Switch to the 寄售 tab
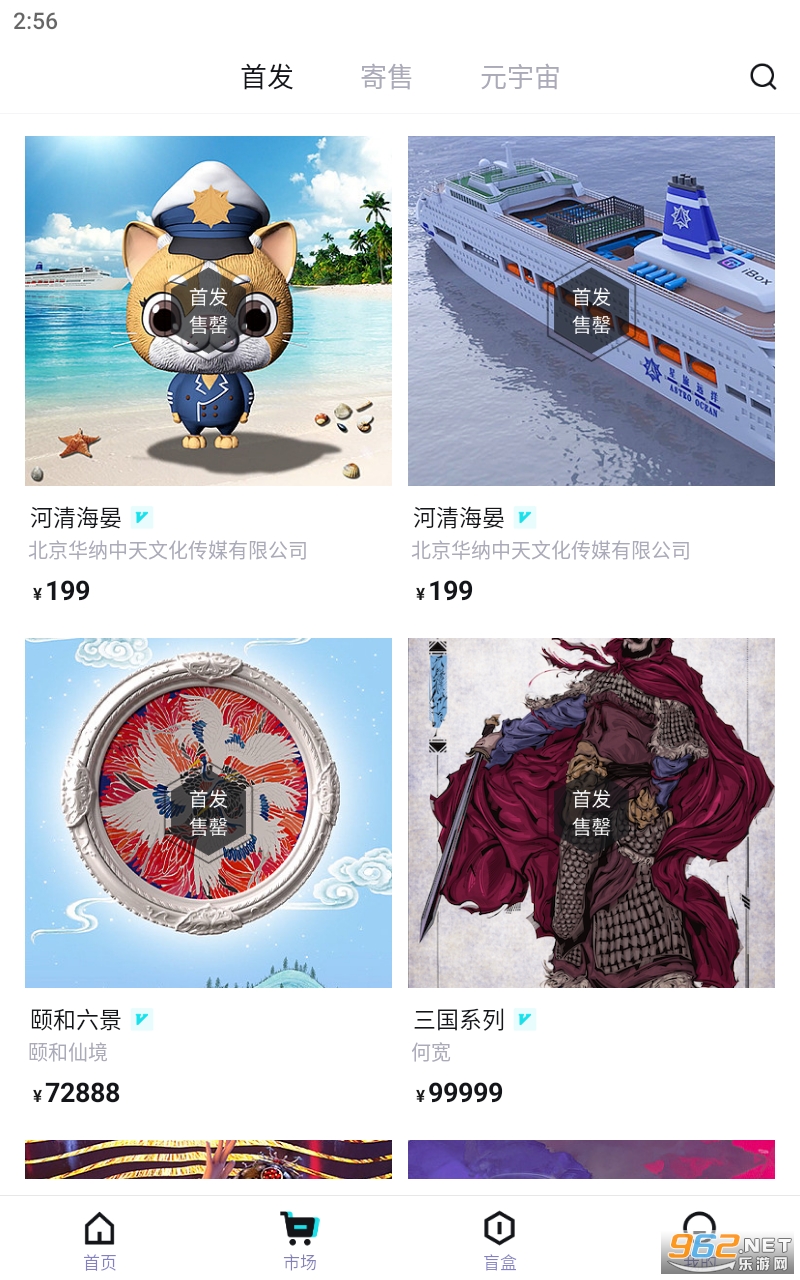This screenshot has width=800, height=1280. (386, 77)
